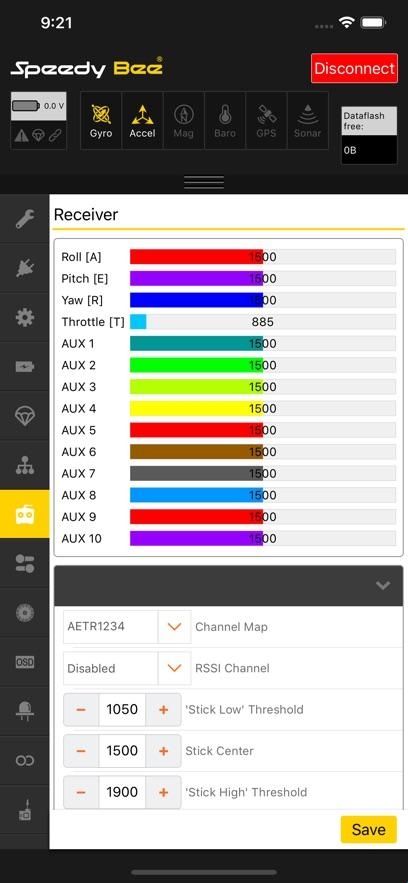Decrease the 'Stick Low' Threshold value
Viewport: 408px width, 883px height.
81,710
